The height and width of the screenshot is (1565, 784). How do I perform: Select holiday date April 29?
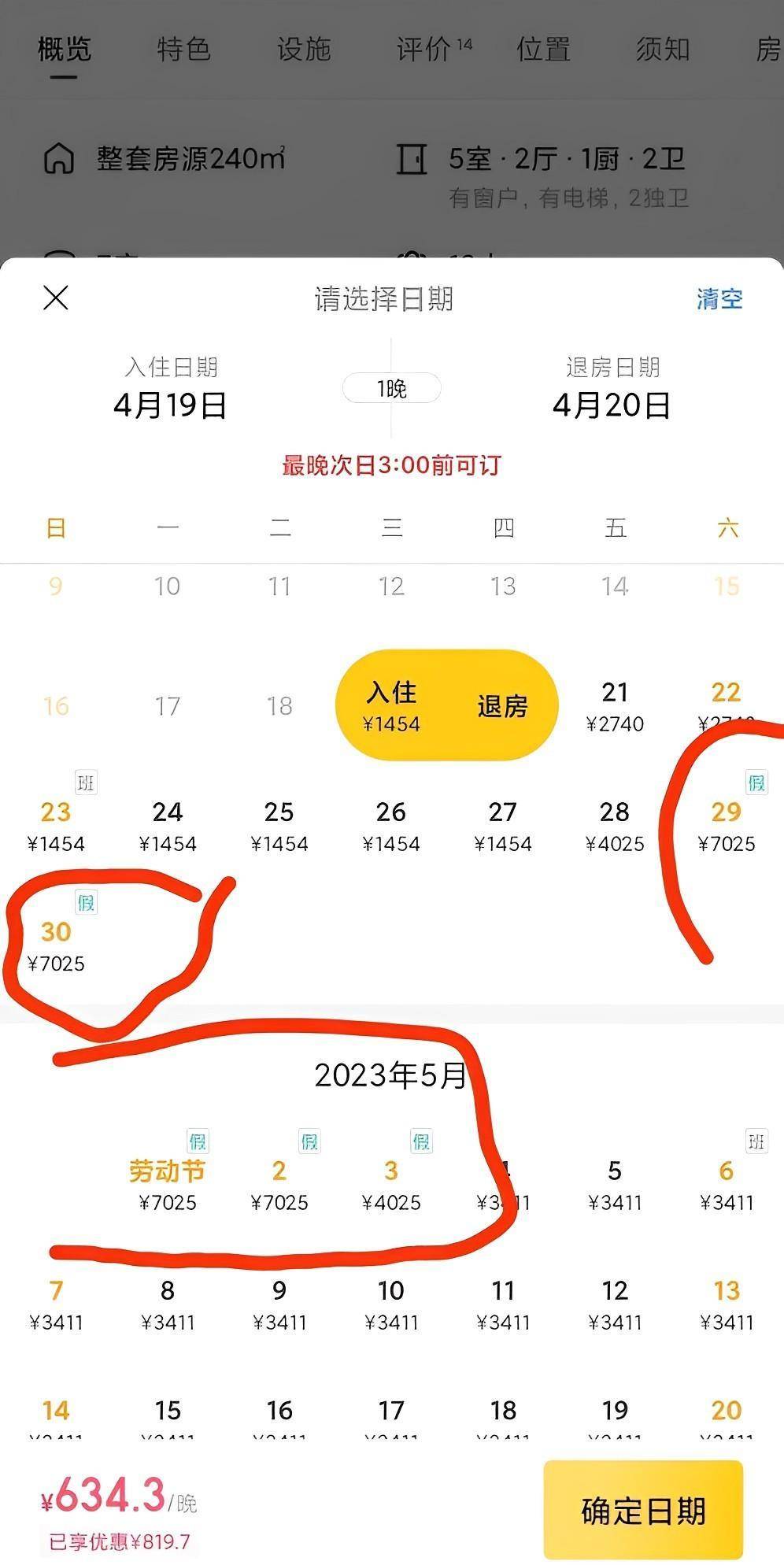726,826
